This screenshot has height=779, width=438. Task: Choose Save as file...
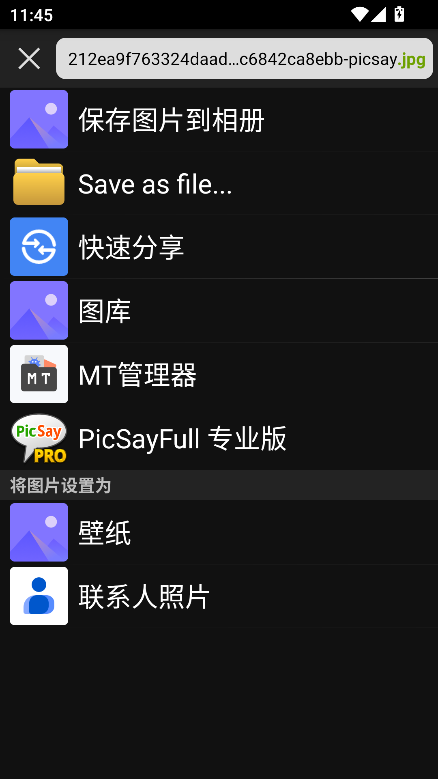click(219, 183)
